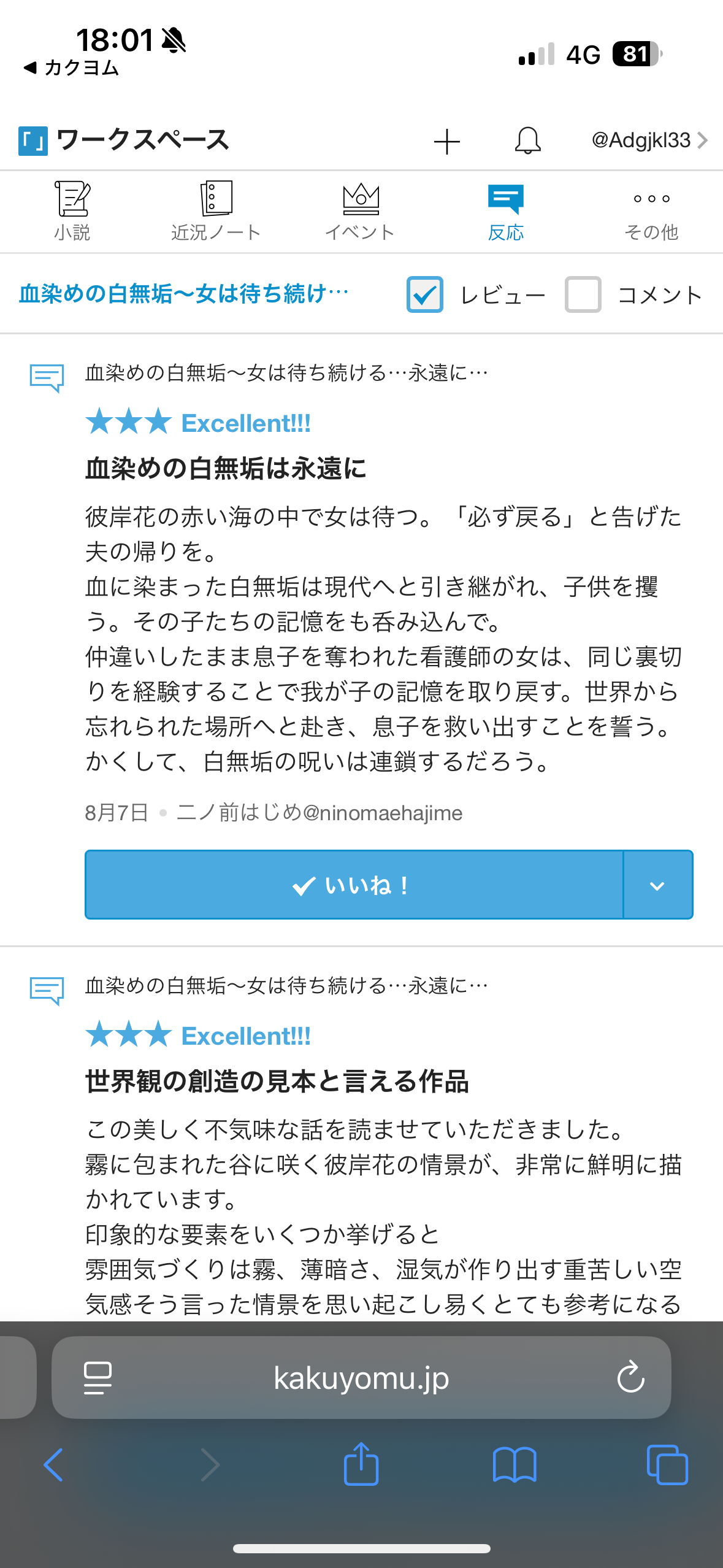Expand the dropdown beside いいね！
The width and height of the screenshot is (723, 1568).
tap(657, 885)
